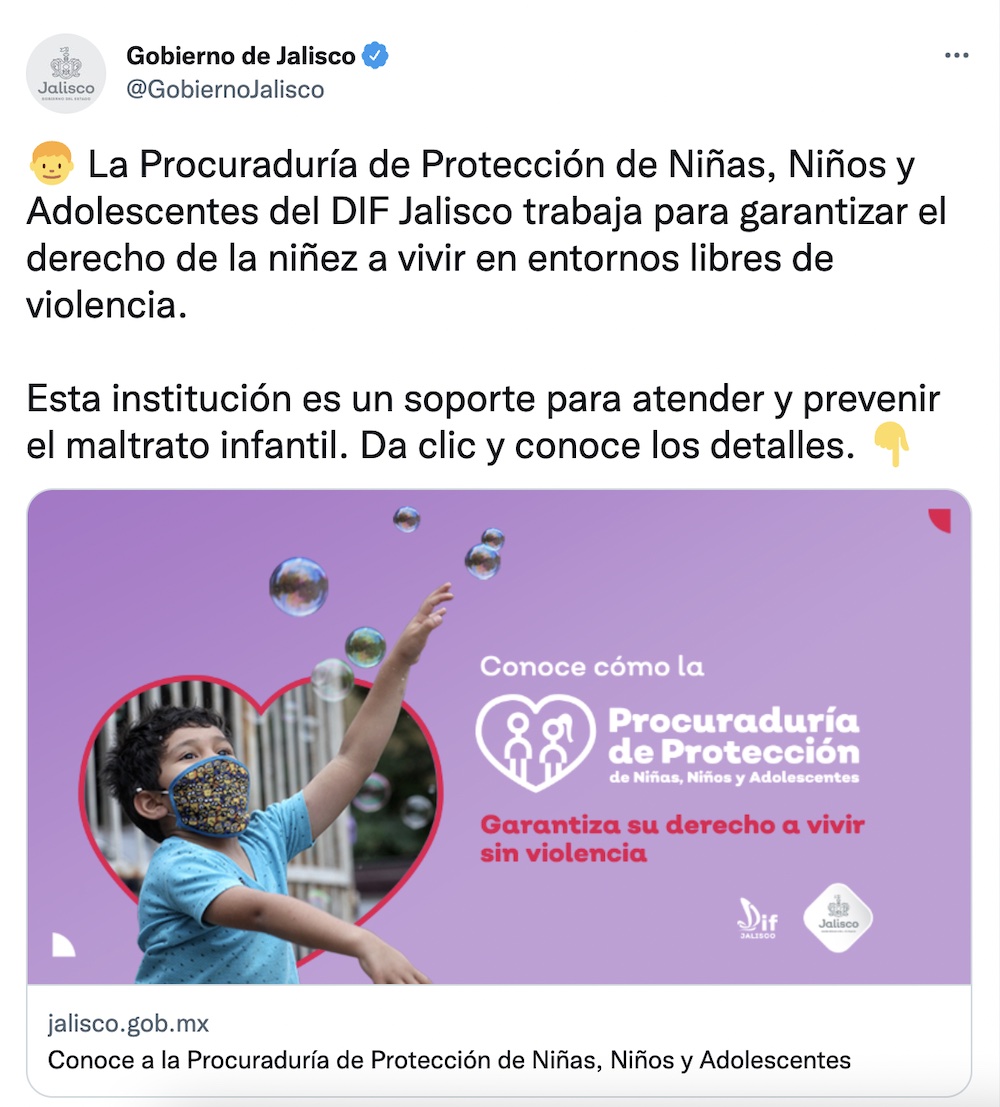This screenshot has height=1107, width=1000.
Task: Open Gobierno de Jalisco profile avatar
Action: (x=66, y=73)
